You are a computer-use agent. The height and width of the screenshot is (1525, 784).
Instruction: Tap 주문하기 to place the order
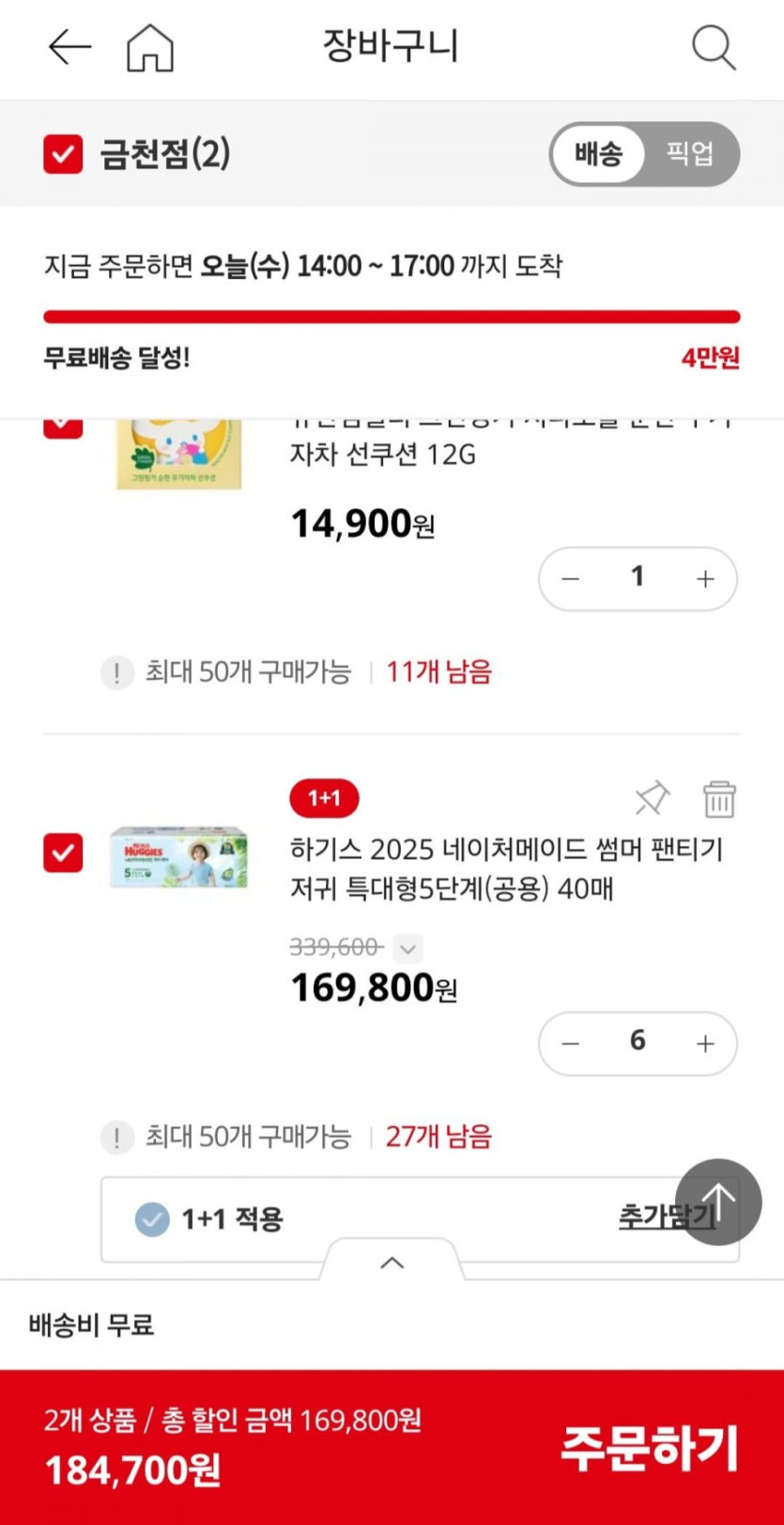click(x=650, y=1447)
